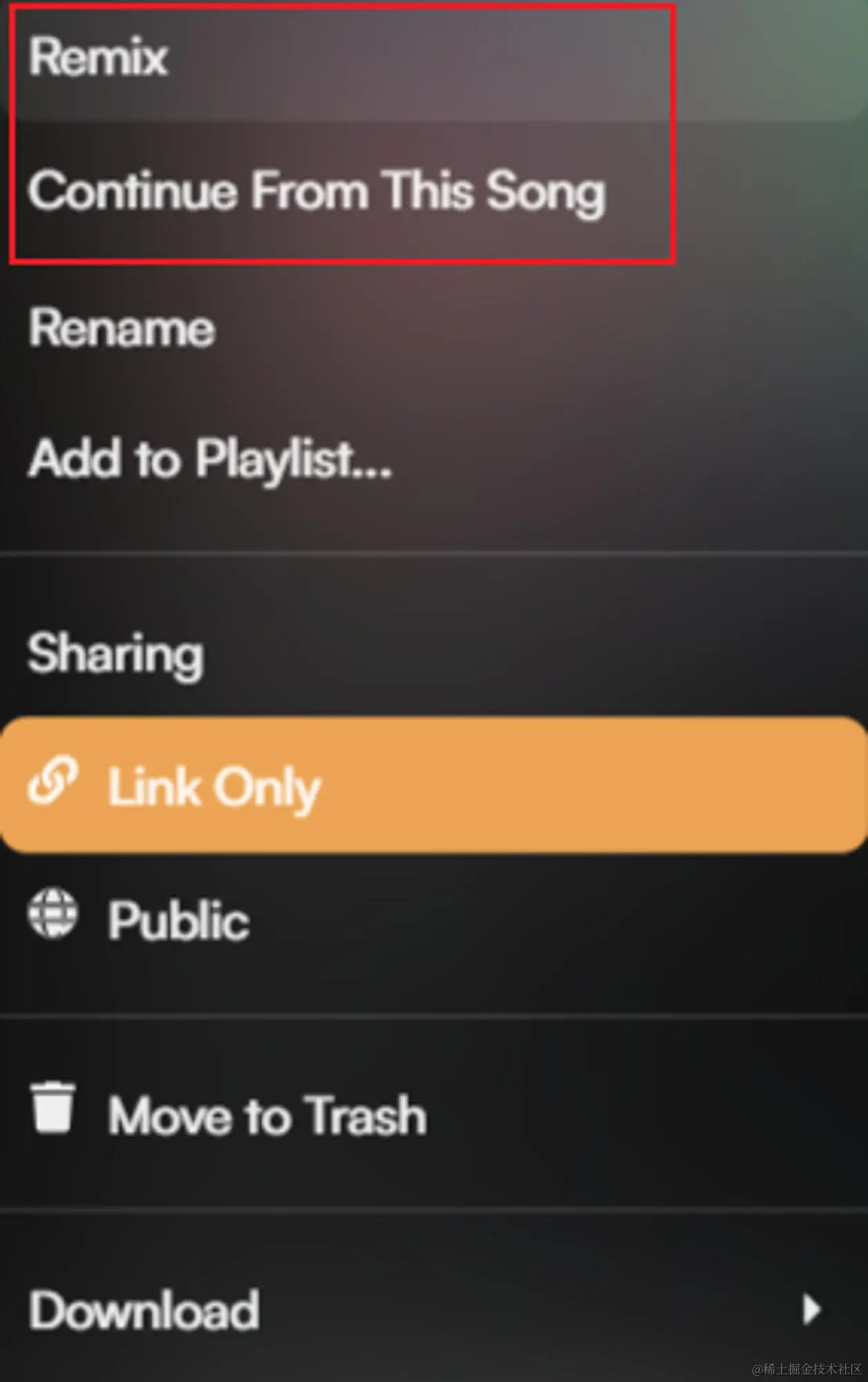
Task: Rename this song
Action: [122, 328]
